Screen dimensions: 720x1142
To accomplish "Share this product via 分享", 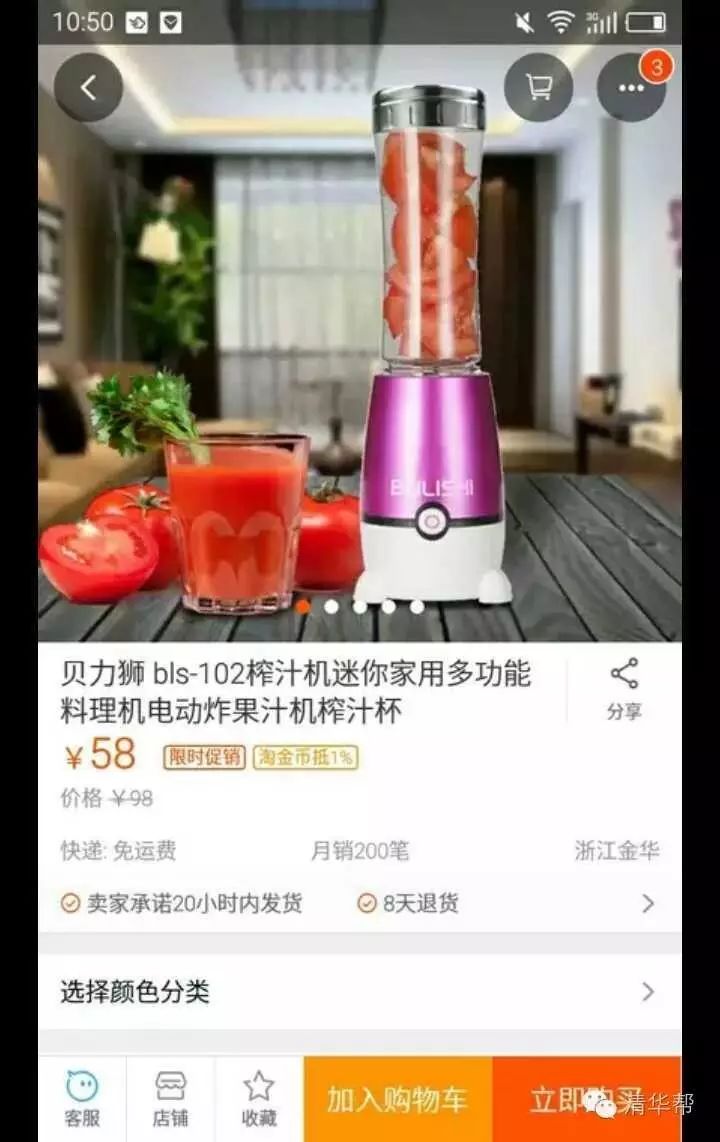I will (x=624, y=688).
